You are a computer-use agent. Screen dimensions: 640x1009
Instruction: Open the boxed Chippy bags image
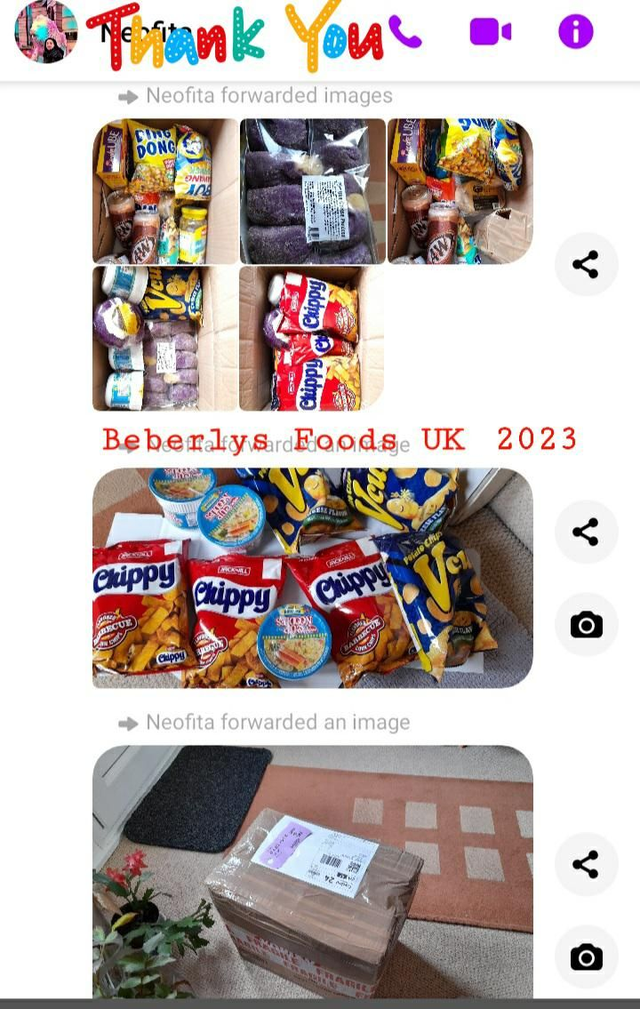click(312, 338)
